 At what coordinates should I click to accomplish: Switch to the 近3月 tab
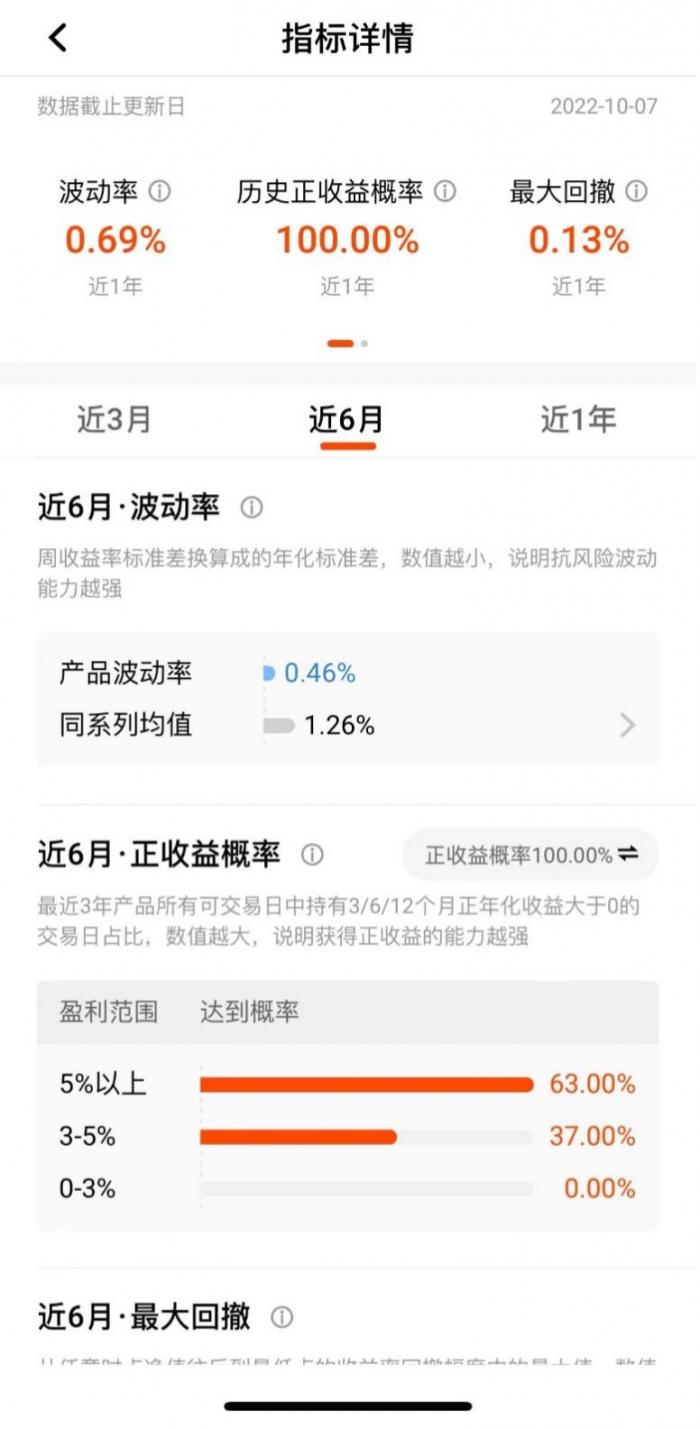[x=114, y=420]
